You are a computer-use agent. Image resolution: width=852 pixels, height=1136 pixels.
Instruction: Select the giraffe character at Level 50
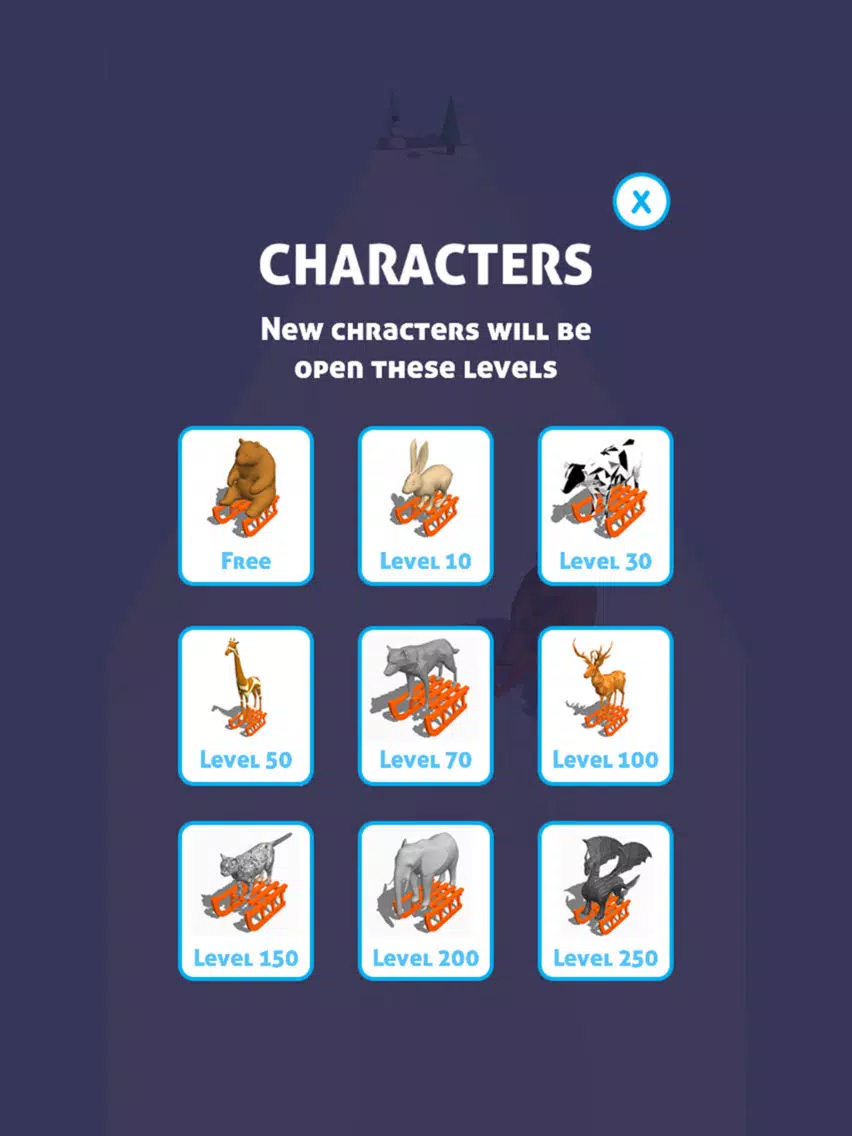(x=246, y=705)
